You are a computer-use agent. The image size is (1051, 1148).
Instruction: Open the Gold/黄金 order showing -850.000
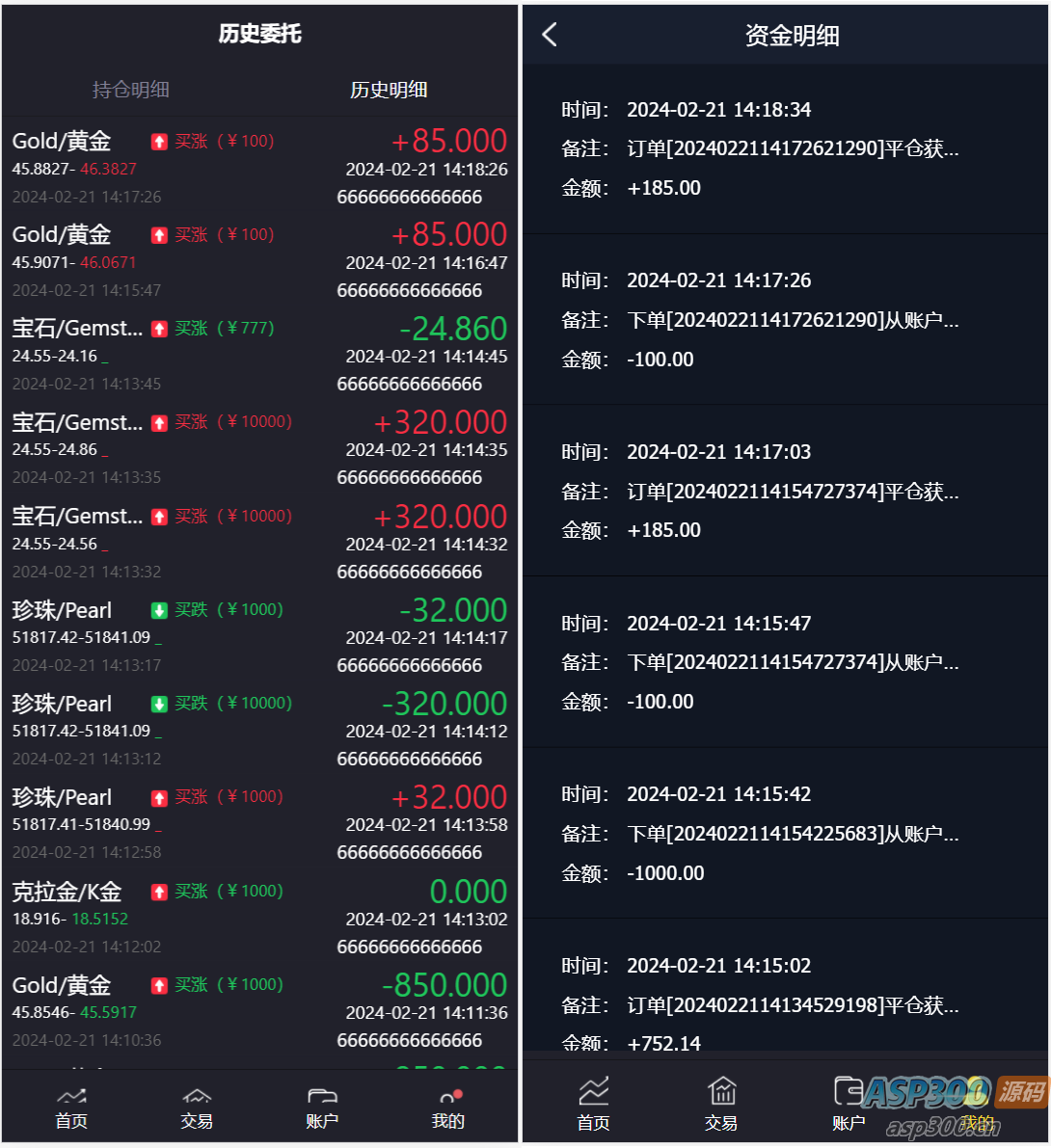tap(258, 1011)
